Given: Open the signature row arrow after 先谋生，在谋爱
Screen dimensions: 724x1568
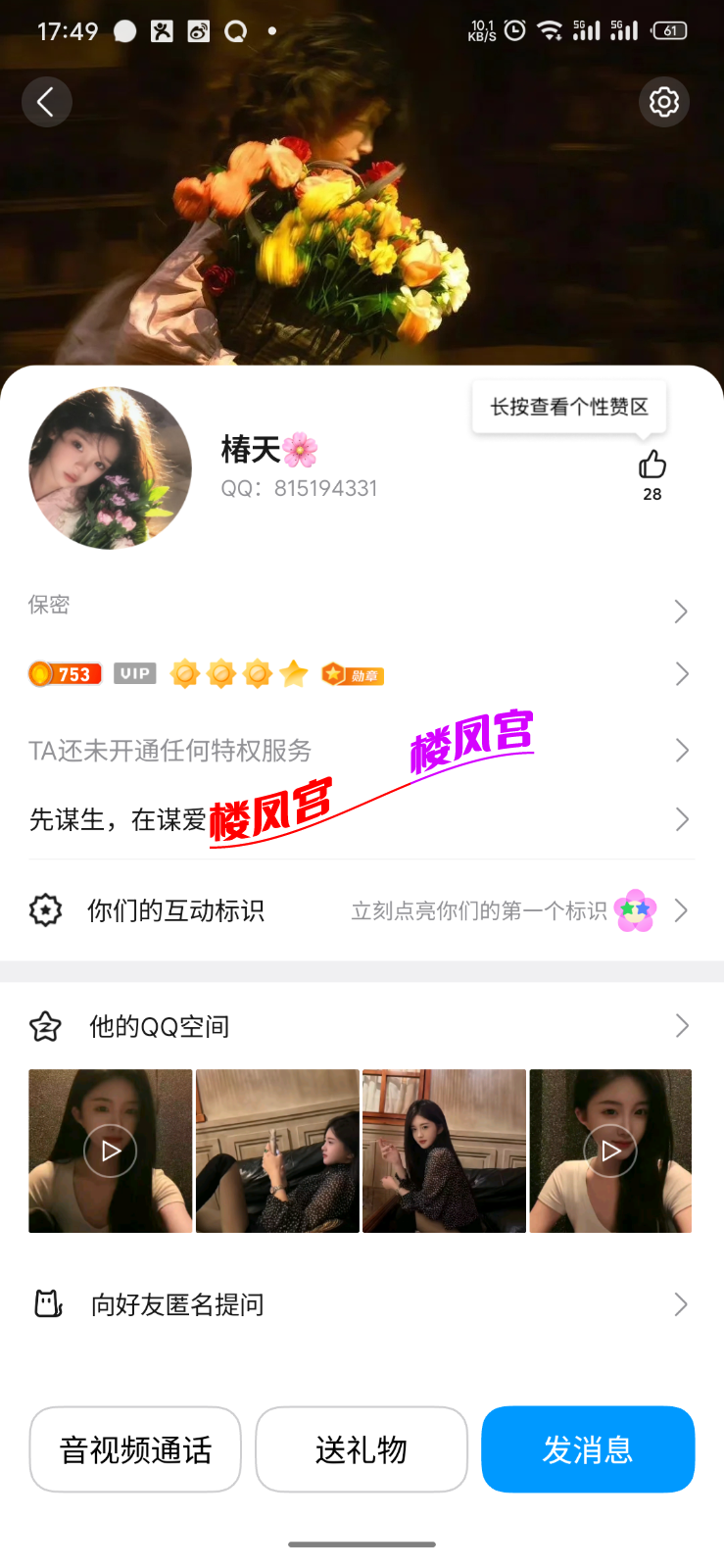Looking at the screenshot, I should 681,819.
